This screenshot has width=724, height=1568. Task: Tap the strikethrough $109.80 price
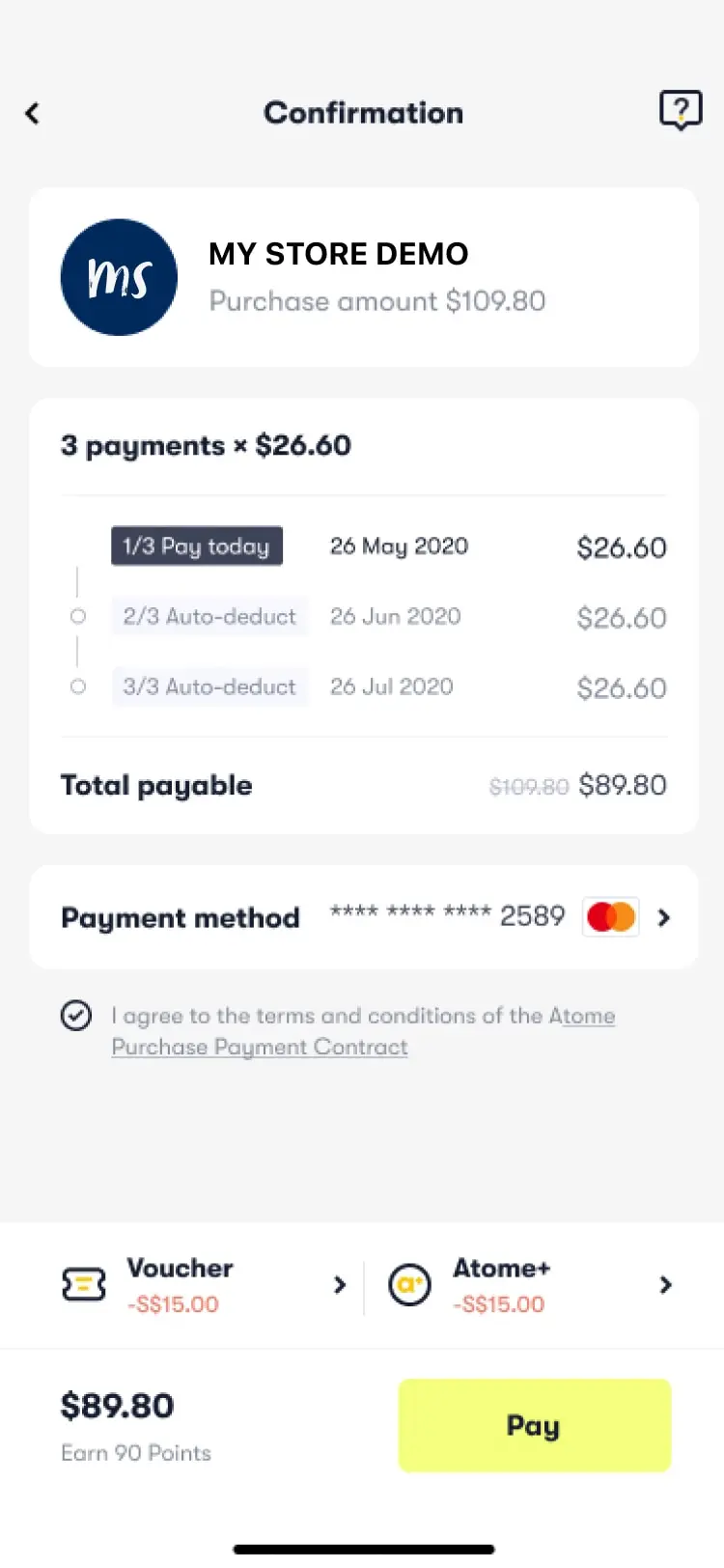click(x=529, y=787)
